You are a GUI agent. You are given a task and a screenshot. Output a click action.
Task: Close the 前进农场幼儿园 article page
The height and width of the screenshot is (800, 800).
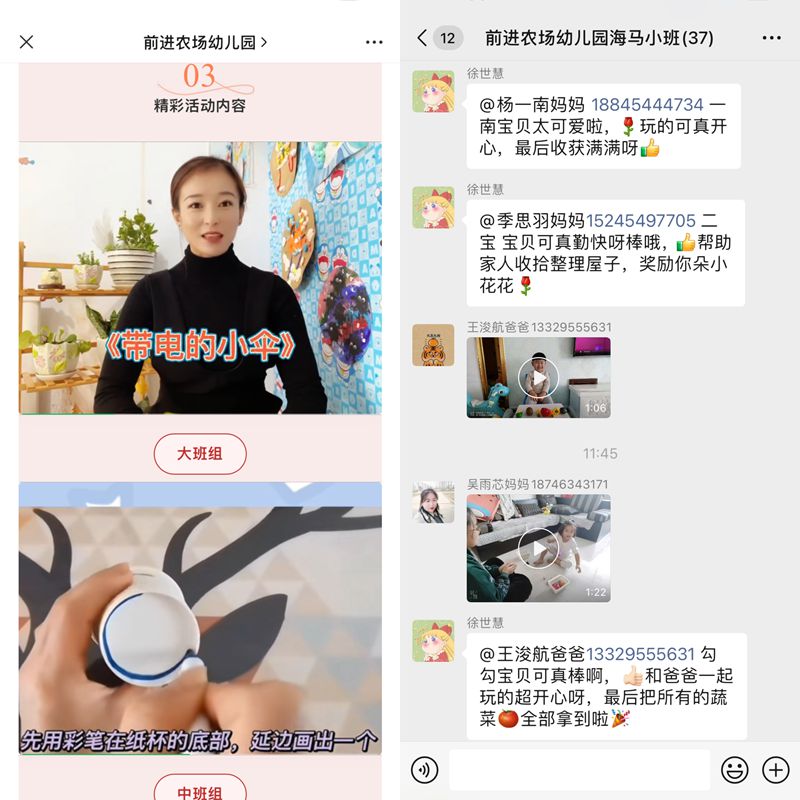point(27,42)
